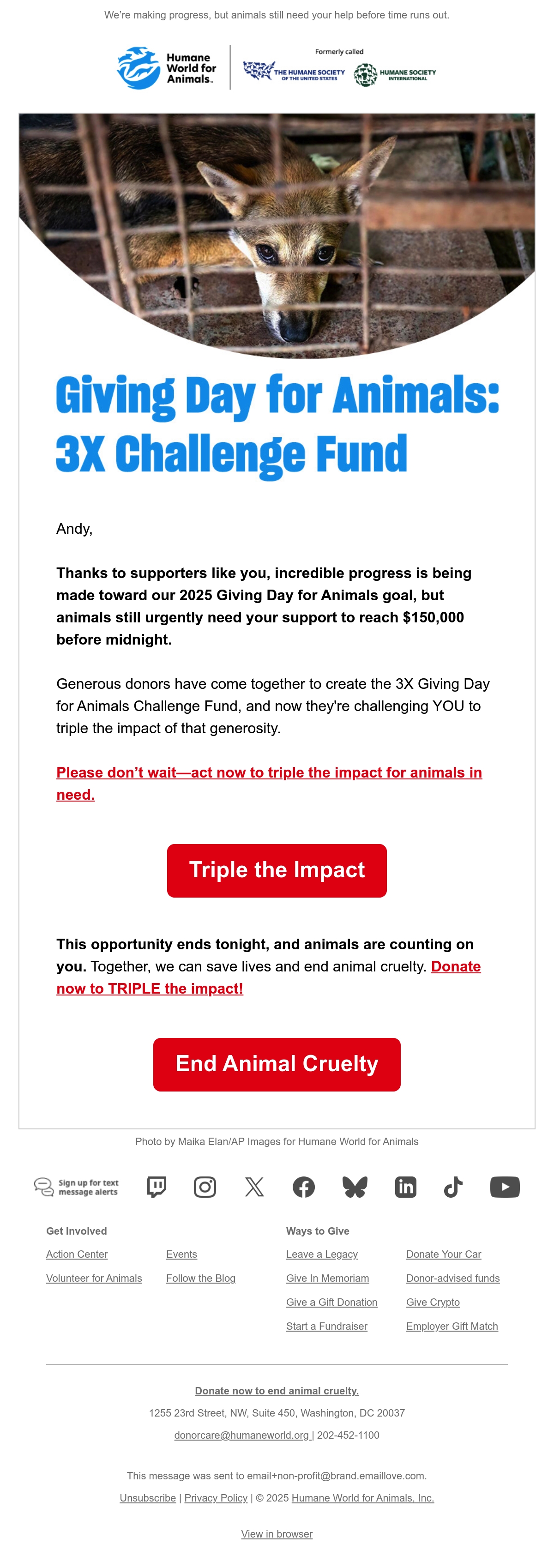Open Employer Gift Match link
The image size is (554, 1568).
pyautogui.click(x=452, y=1327)
